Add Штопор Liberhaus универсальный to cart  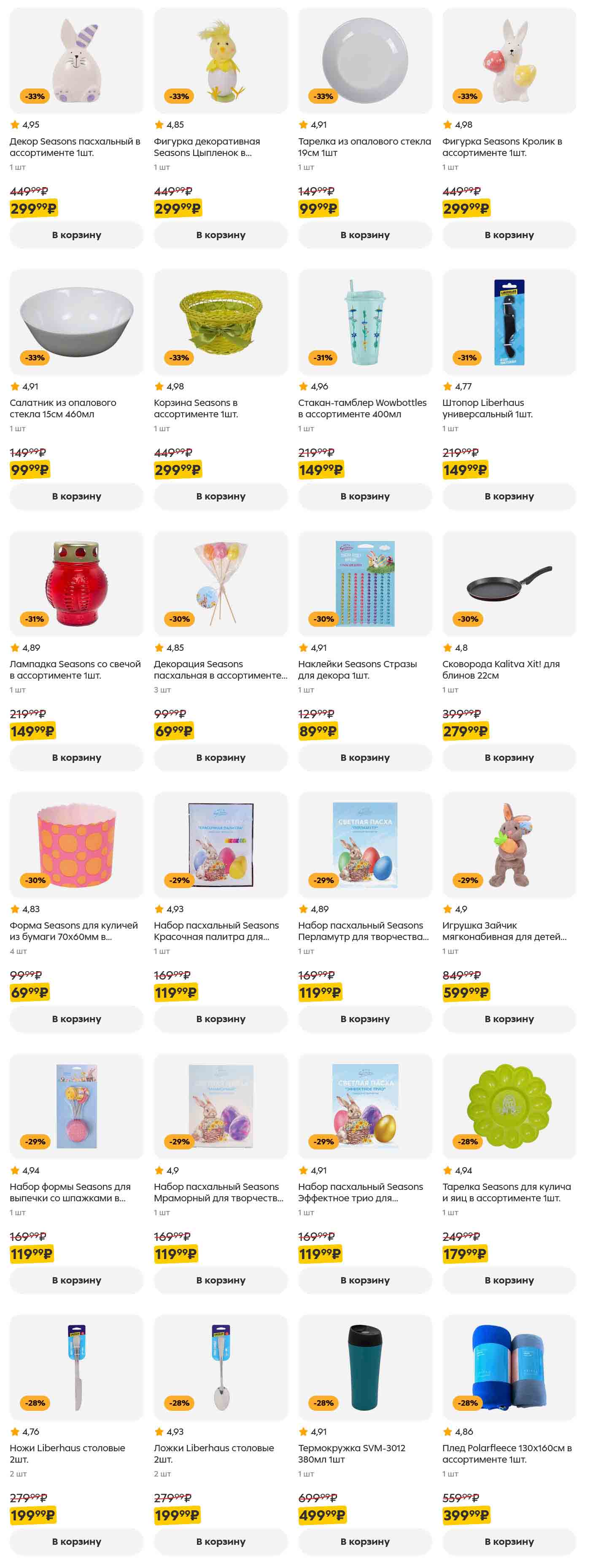coord(509,496)
